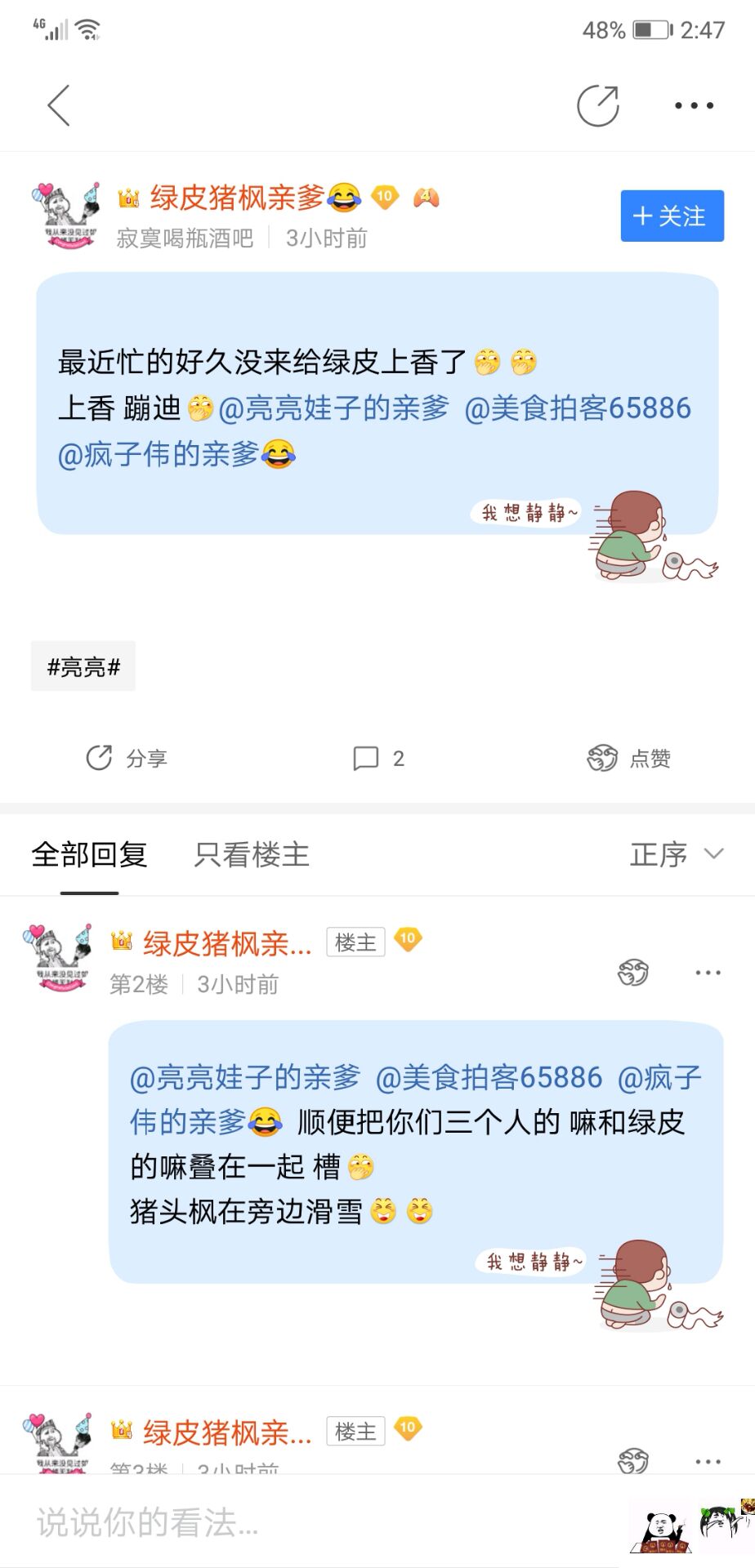Tap 分享 under the main post
The image size is (755, 1568).
tap(127, 758)
